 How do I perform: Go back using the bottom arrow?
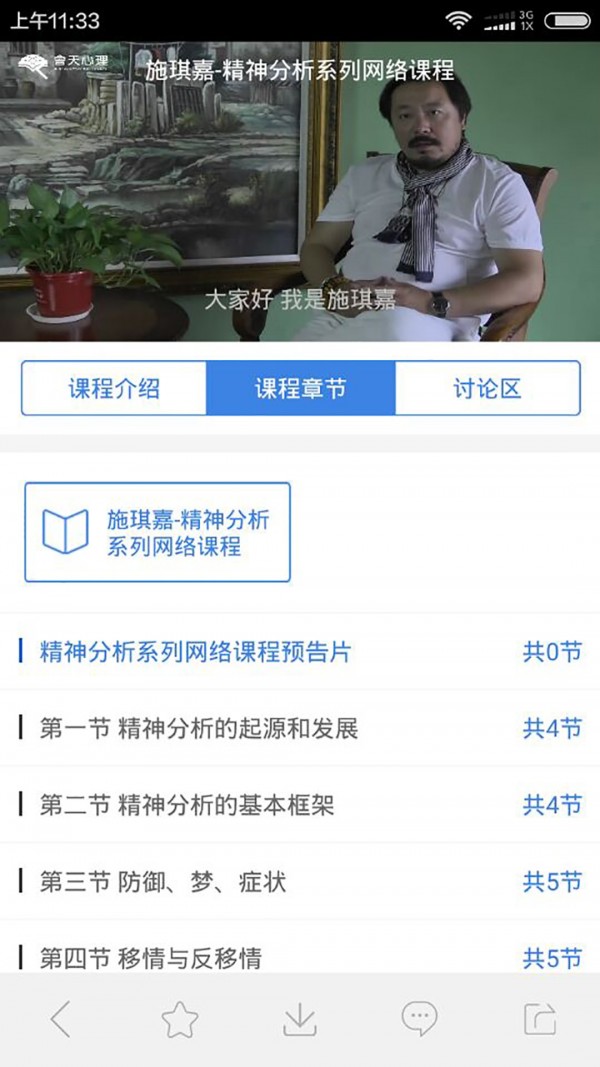click(x=61, y=1019)
